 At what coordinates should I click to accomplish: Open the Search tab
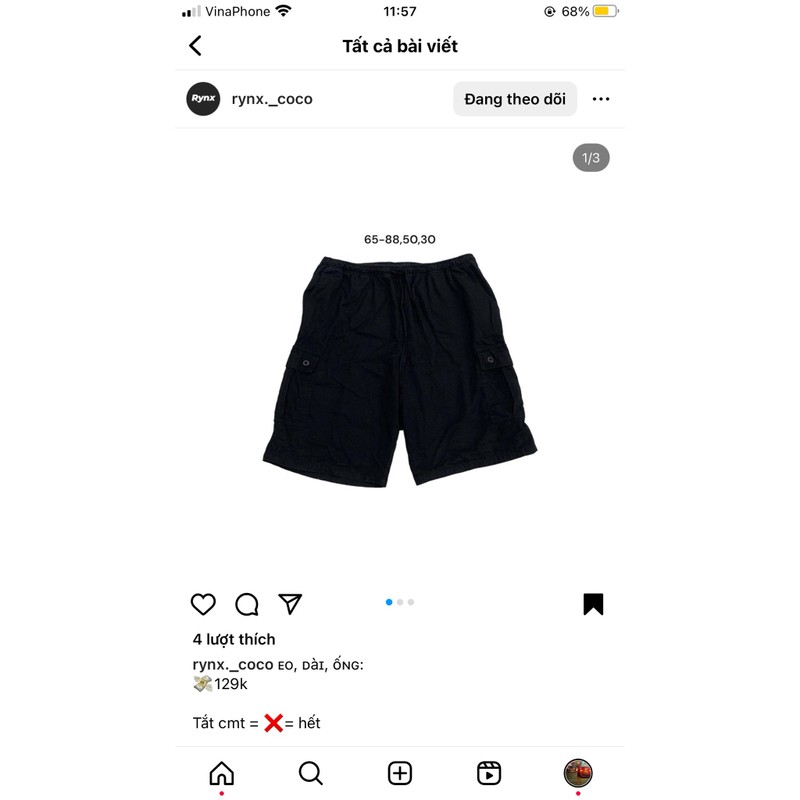click(310, 773)
